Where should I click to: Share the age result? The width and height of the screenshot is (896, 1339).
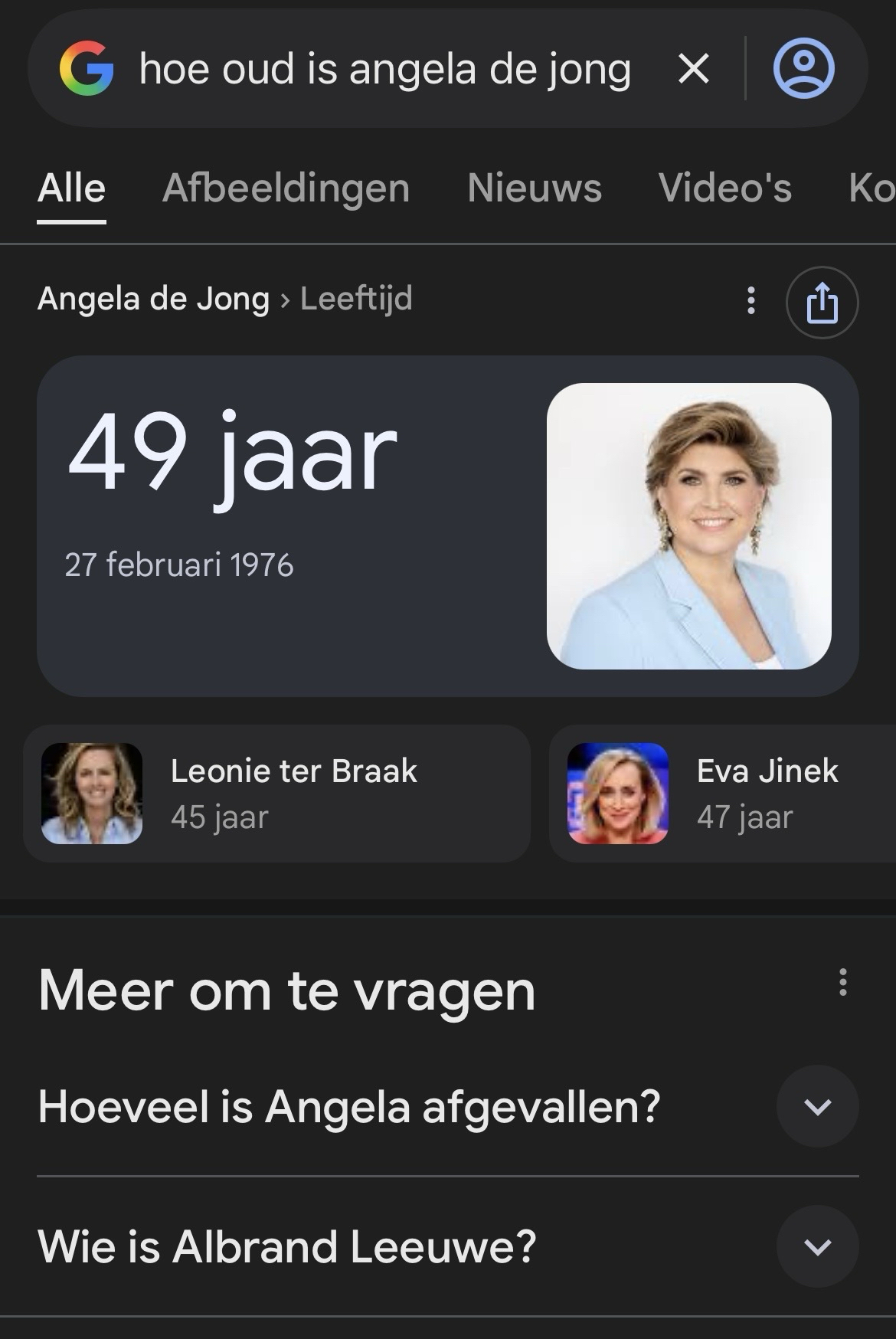click(822, 303)
